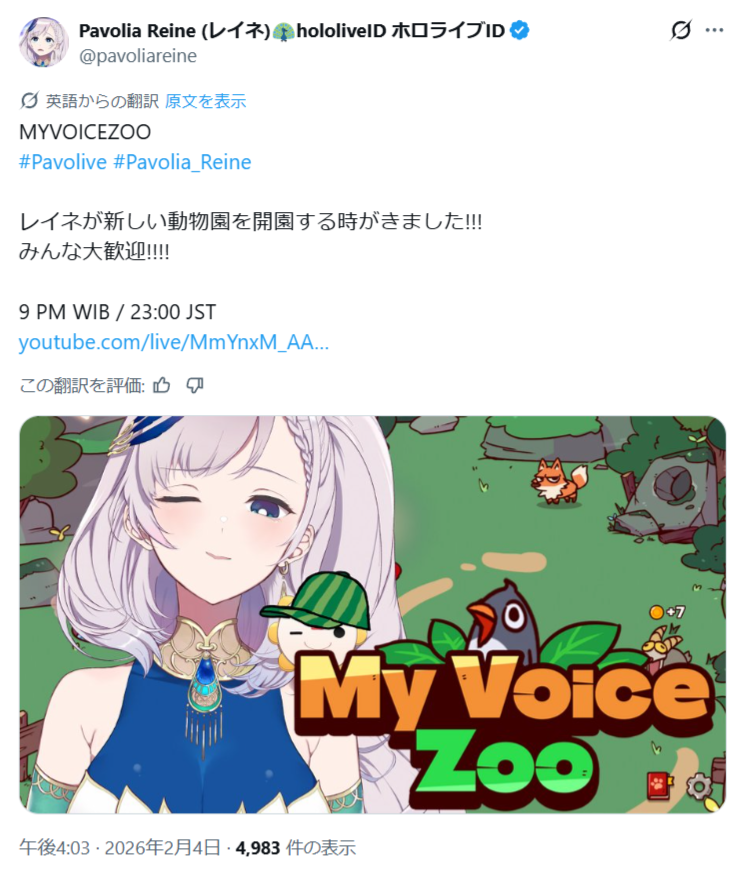Open the youtube.com/live stream link
745x872 pixels.
coord(174,342)
